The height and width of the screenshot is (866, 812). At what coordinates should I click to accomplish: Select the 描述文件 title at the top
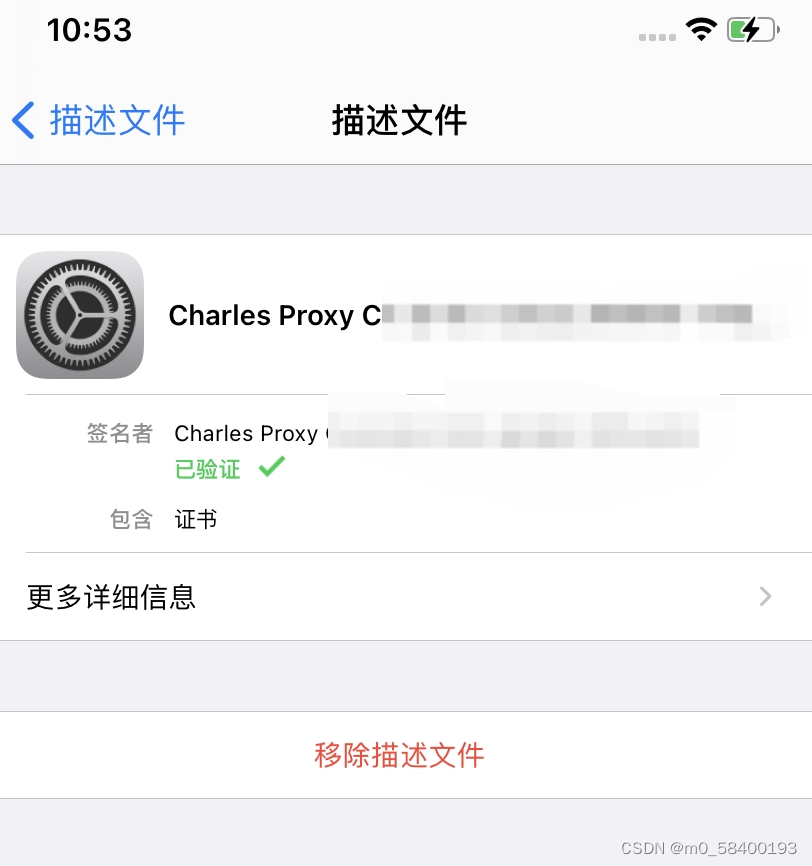399,120
